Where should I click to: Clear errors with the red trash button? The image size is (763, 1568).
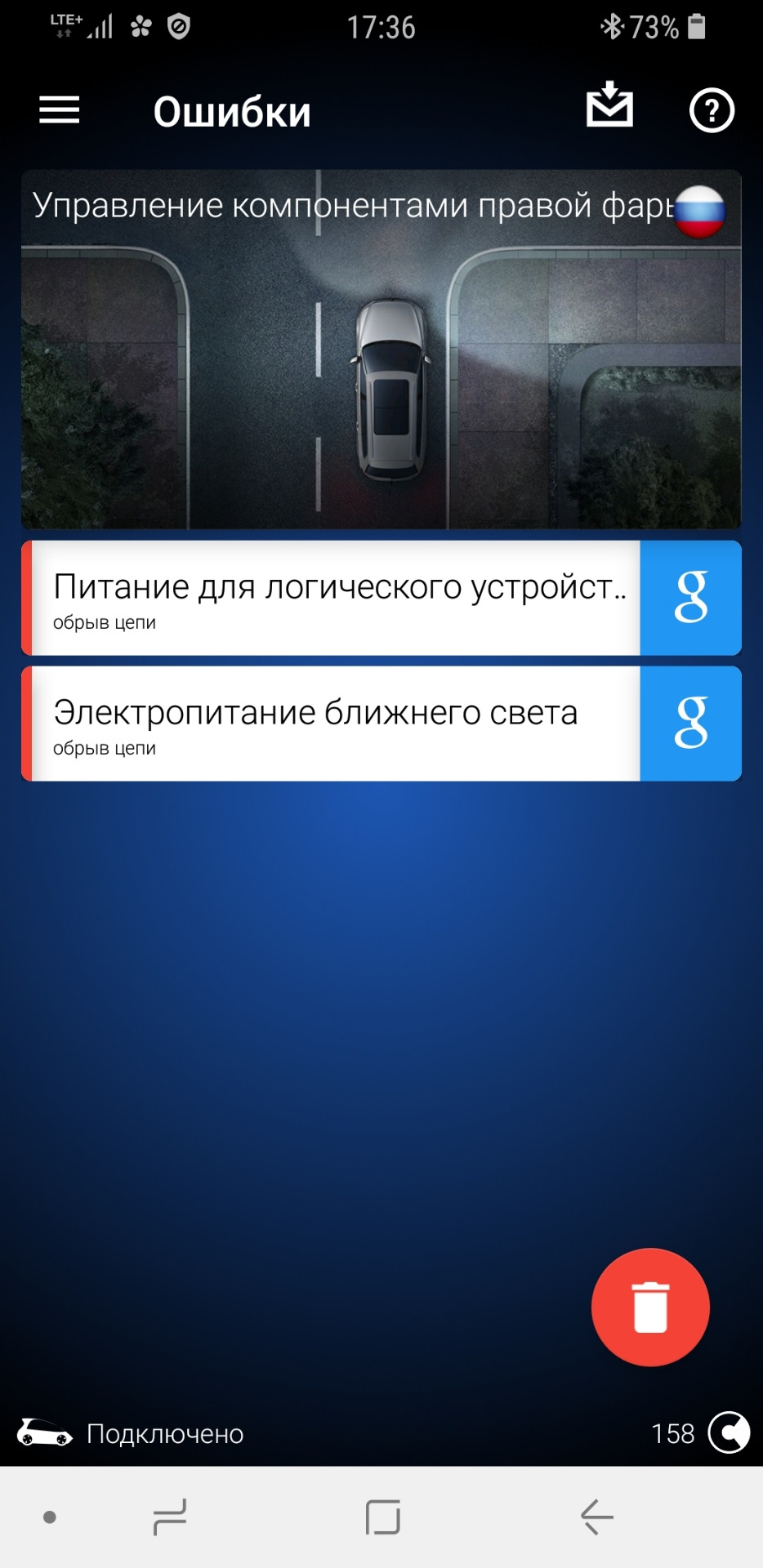click(x=650, y=1307)
